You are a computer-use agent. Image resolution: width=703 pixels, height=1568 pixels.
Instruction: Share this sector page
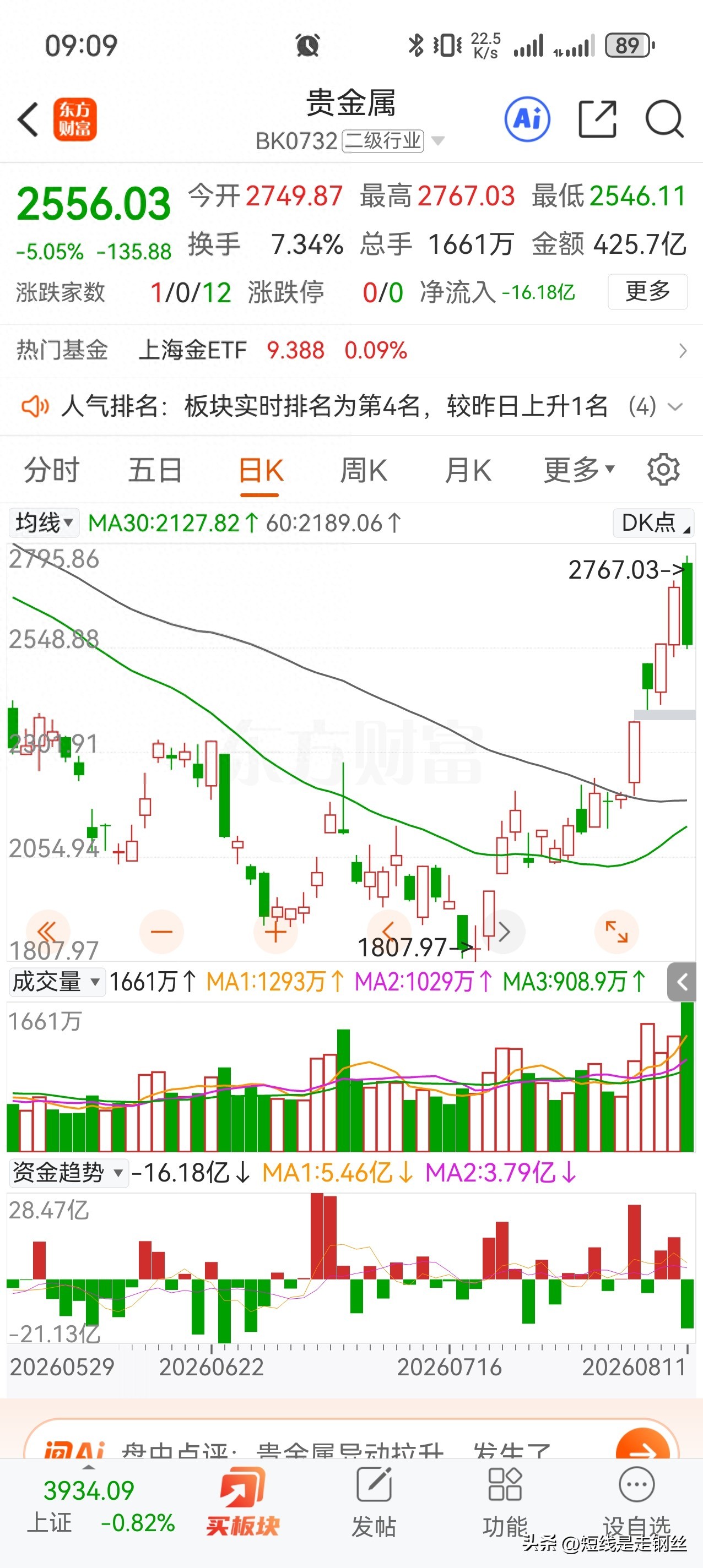click(x=597, y=119)
